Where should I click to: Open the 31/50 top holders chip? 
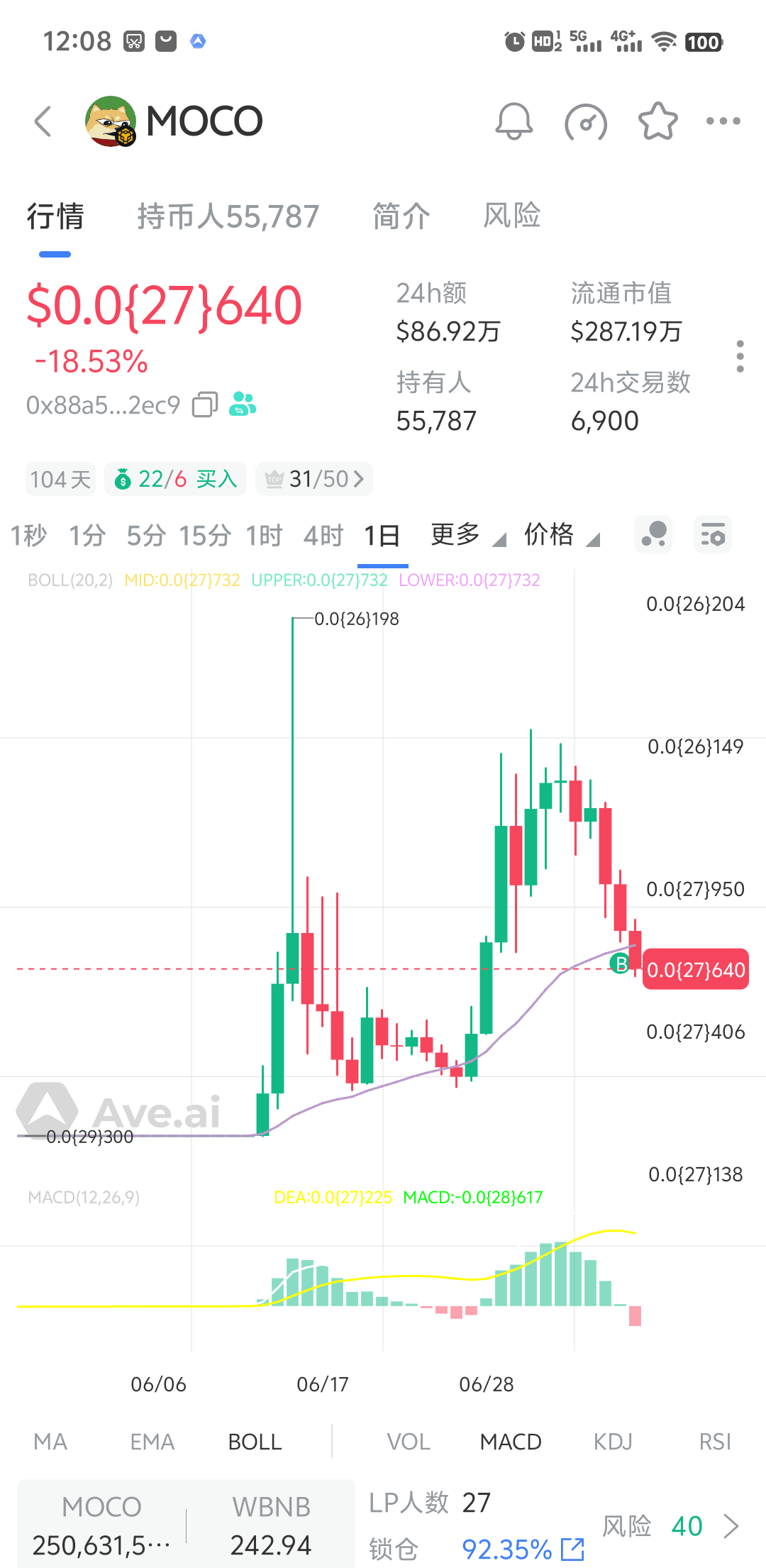coord(314,479)
